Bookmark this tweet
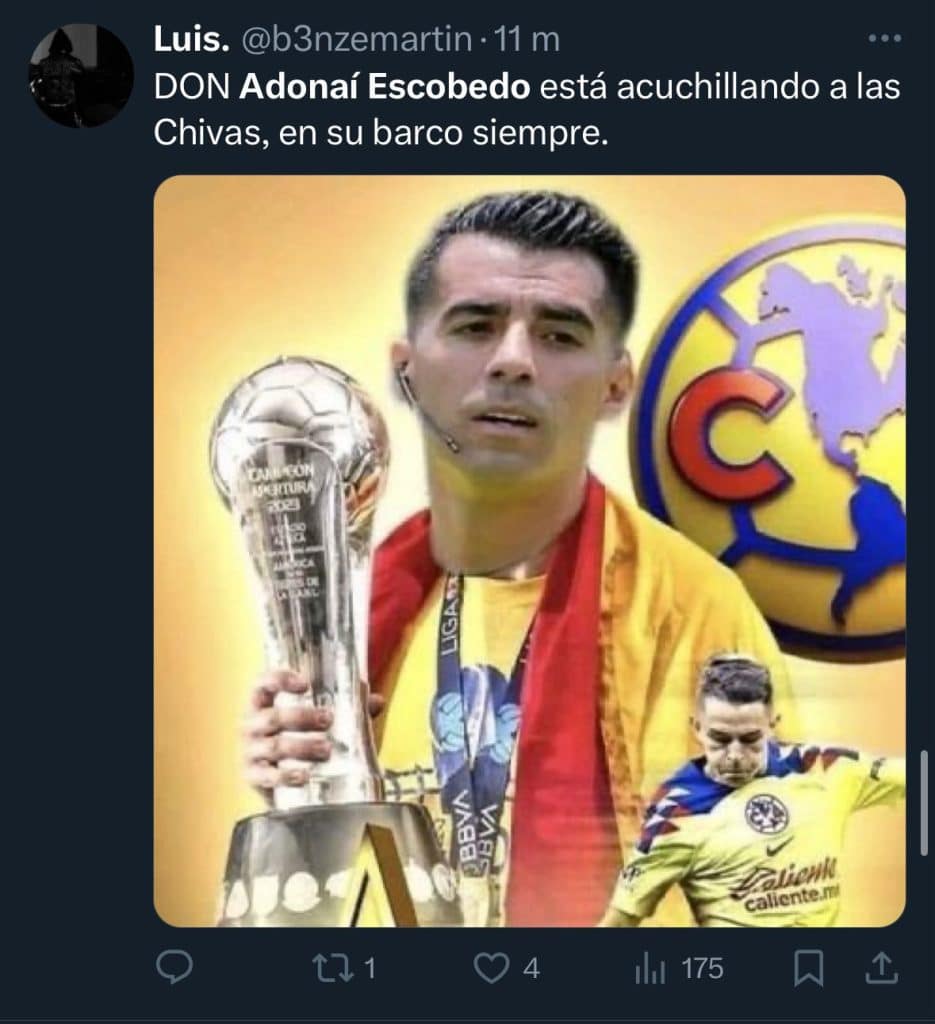Viewport: 935px width, 1024px height. (808, 968)
